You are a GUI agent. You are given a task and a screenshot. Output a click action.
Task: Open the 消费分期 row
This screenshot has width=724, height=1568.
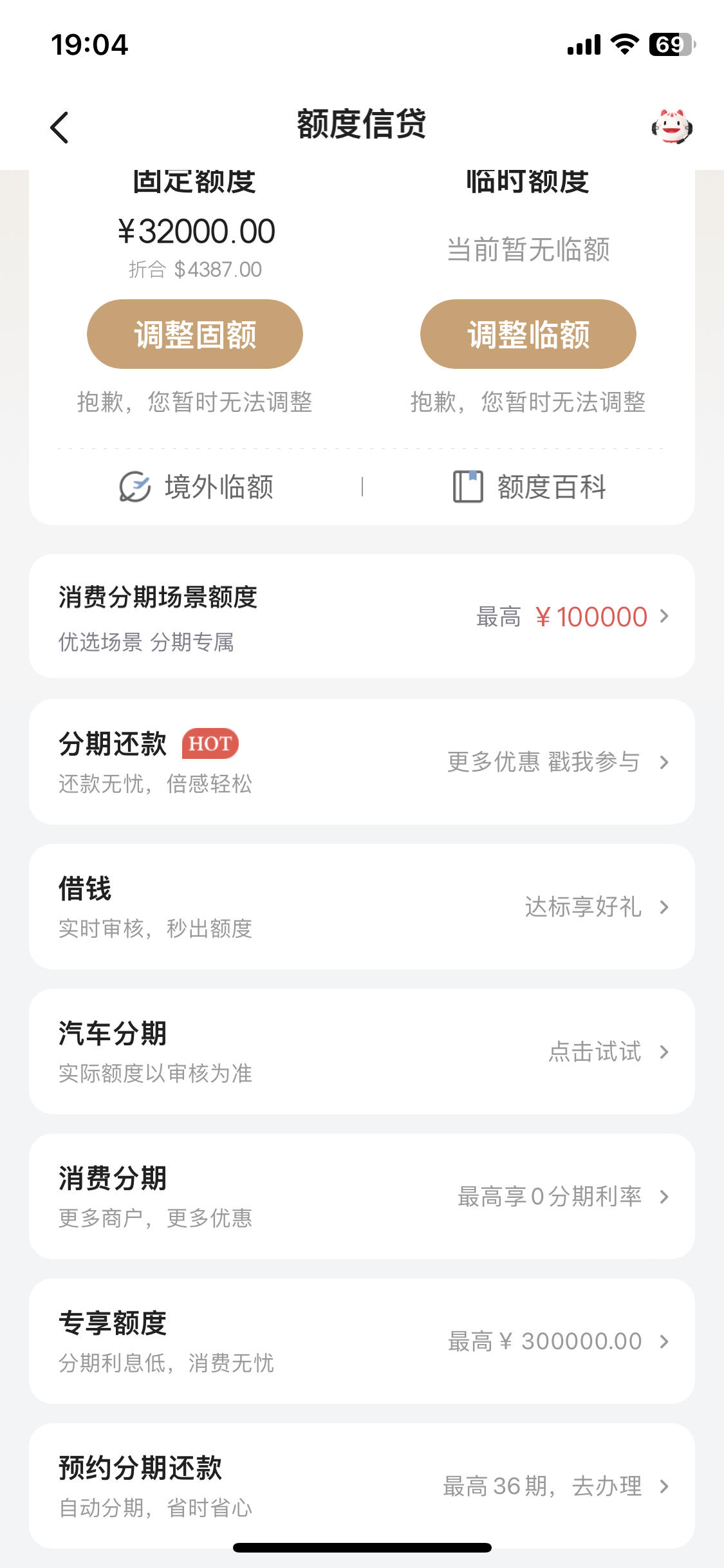coord(362,1196)
